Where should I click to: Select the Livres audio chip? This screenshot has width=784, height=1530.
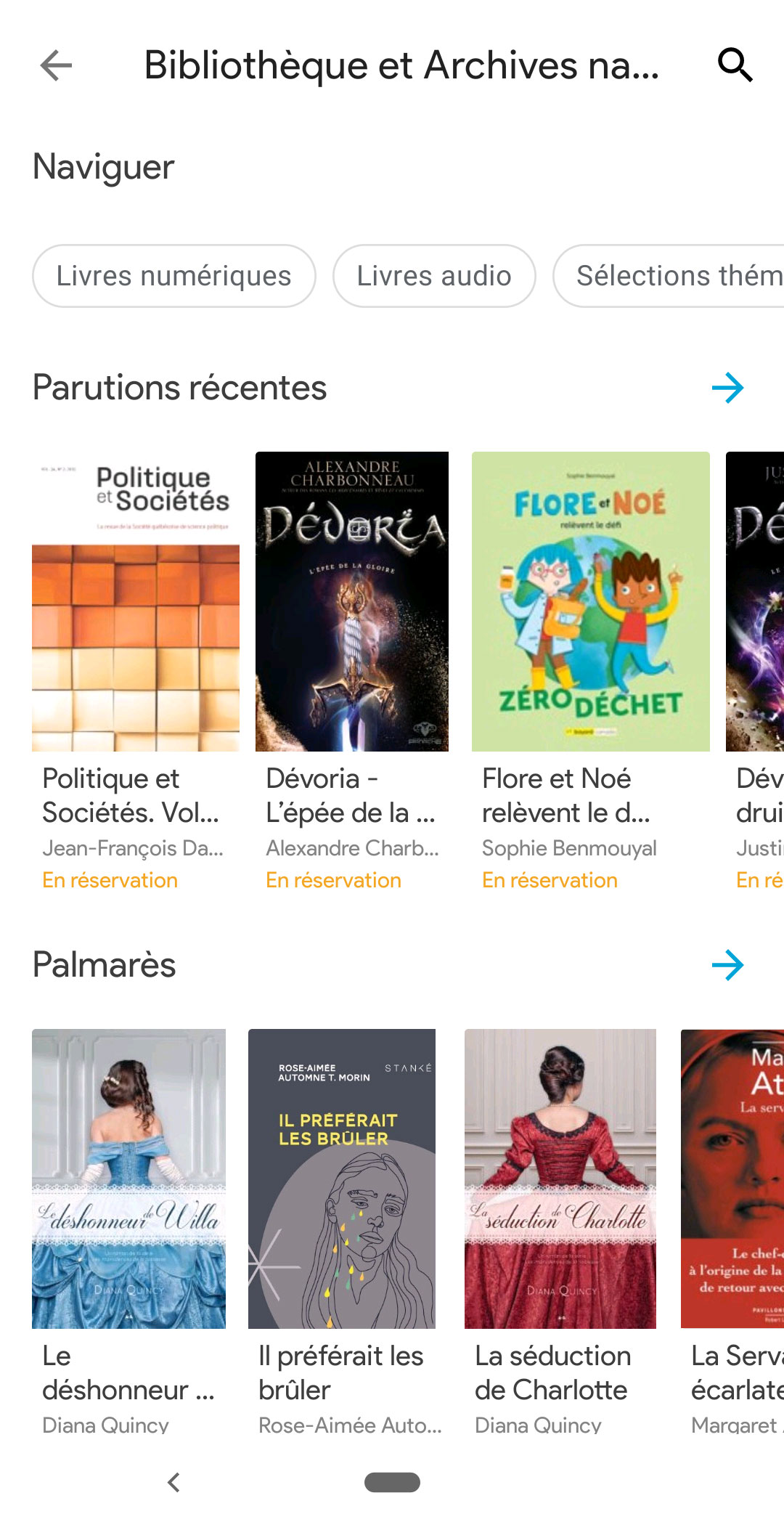tap(434, 276)
